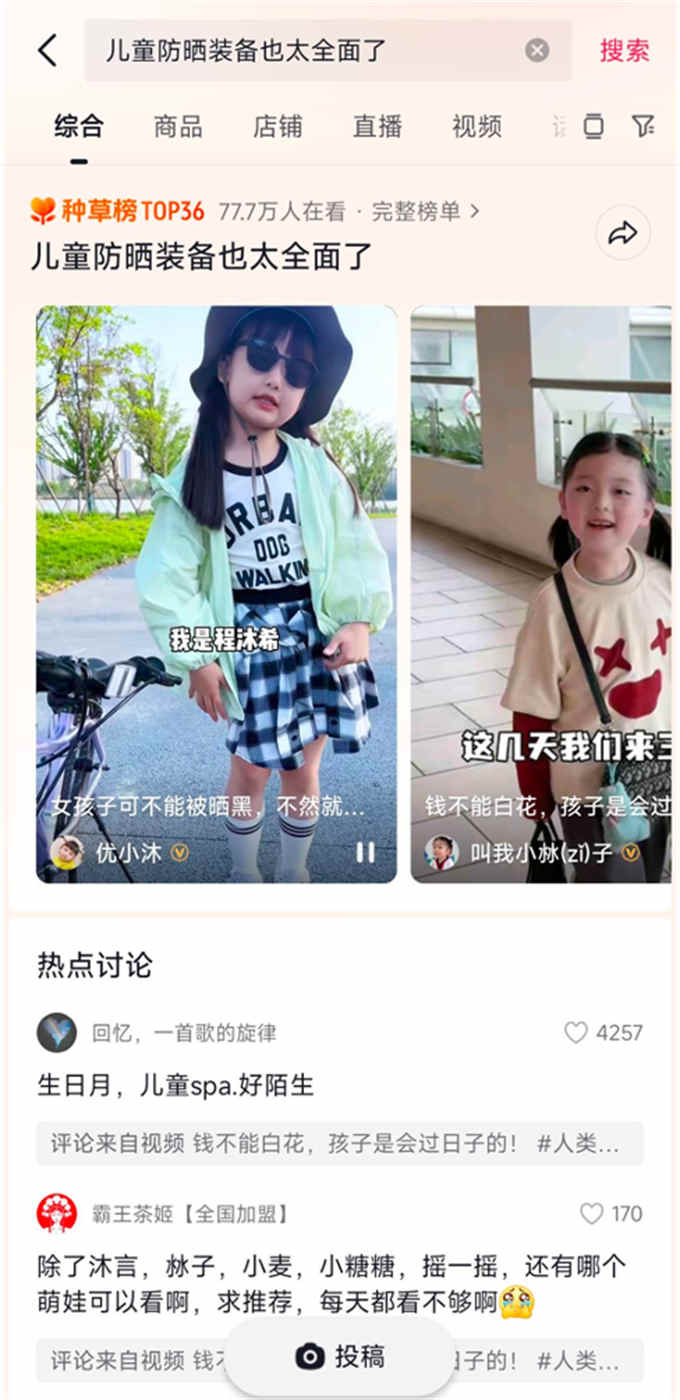The image size is (680, 1400).
Task: Like the comment by 霸王茶姬【全国加盟】
Action: [x=592, y=1214]
